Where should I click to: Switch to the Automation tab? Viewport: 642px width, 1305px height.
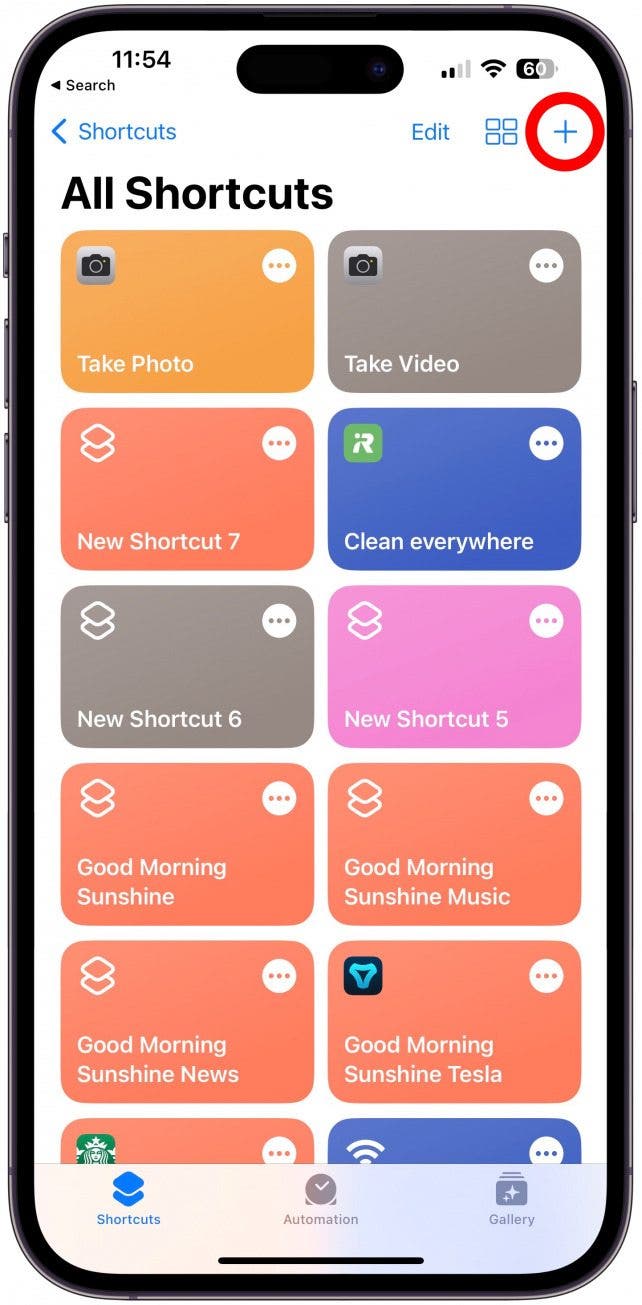[320, 1200]
